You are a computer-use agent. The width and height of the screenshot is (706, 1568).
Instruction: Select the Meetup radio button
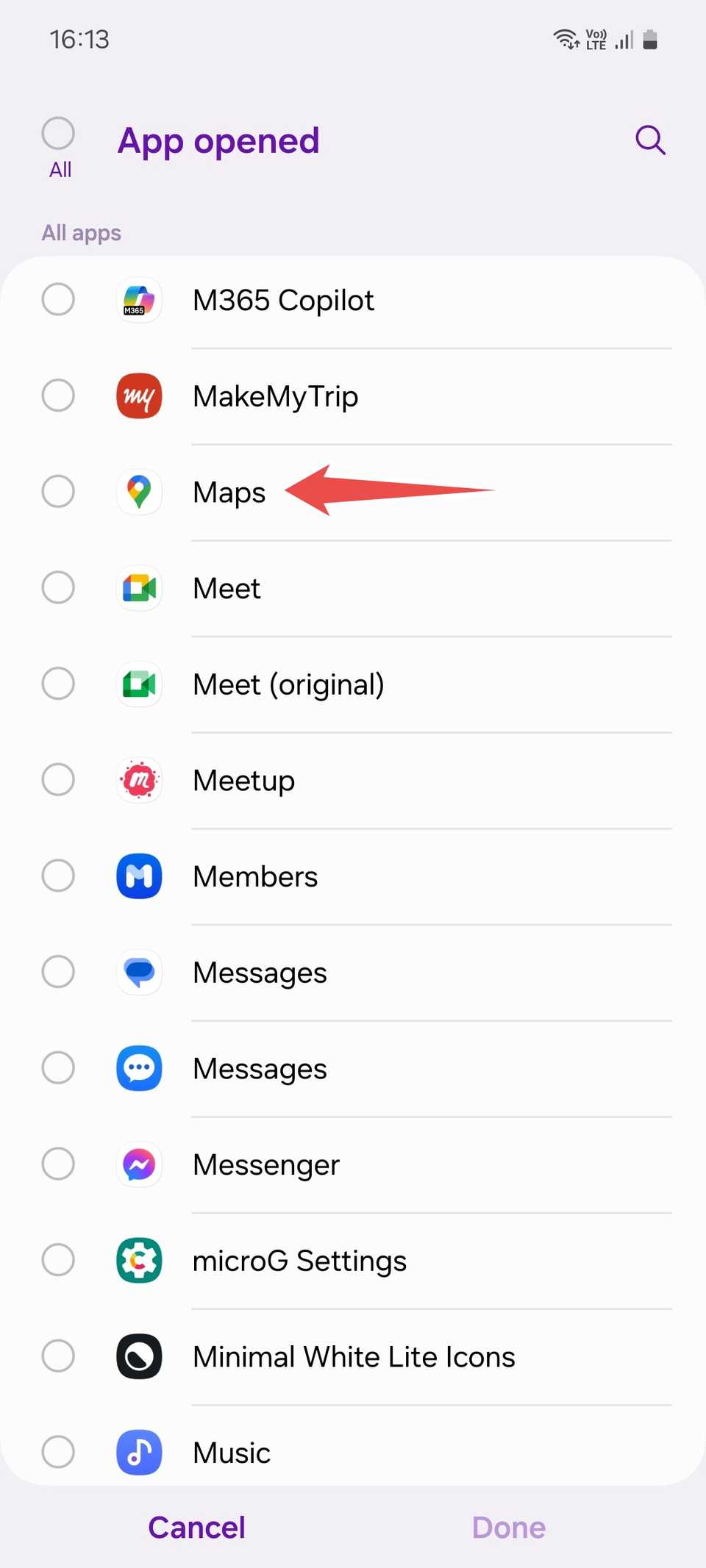point(58,780)
